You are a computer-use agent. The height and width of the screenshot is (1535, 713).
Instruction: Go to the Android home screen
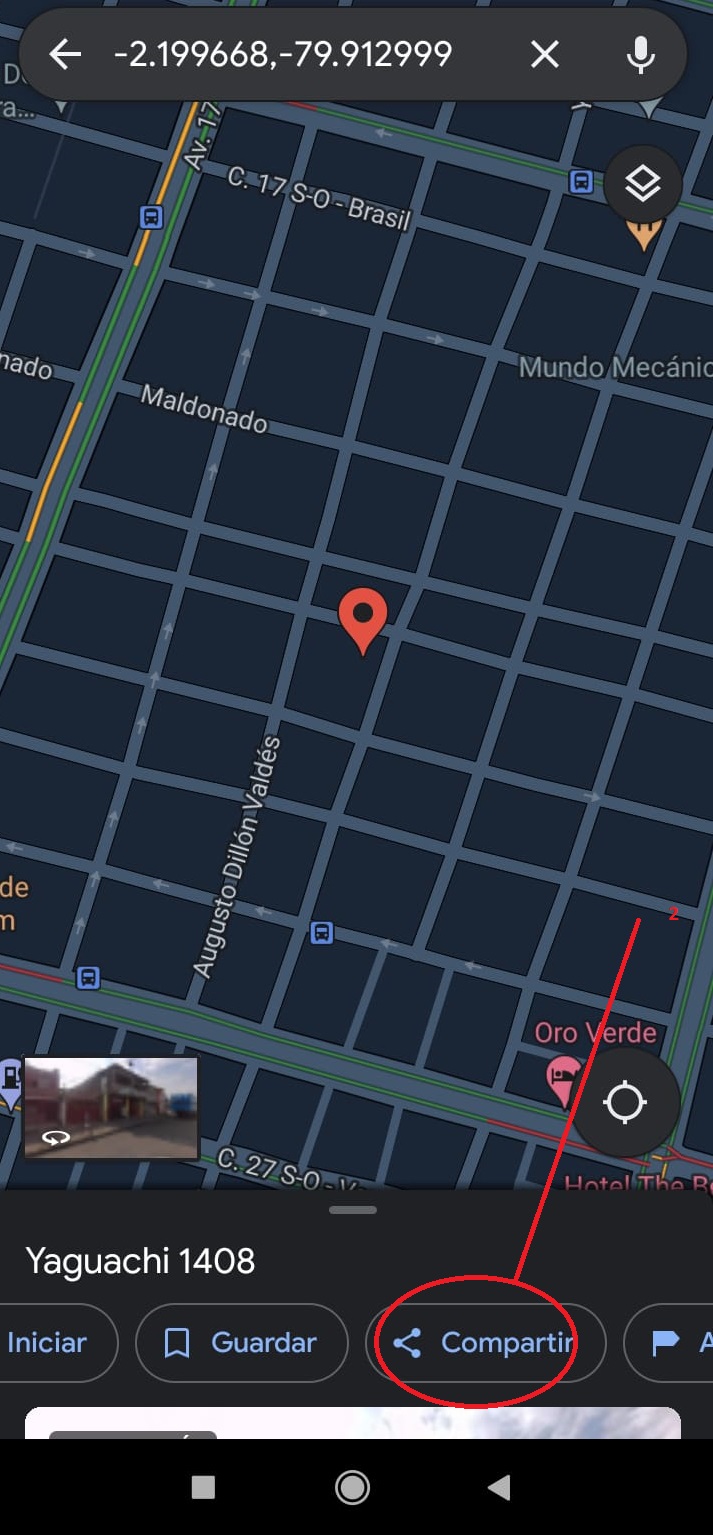point(352,1487)
